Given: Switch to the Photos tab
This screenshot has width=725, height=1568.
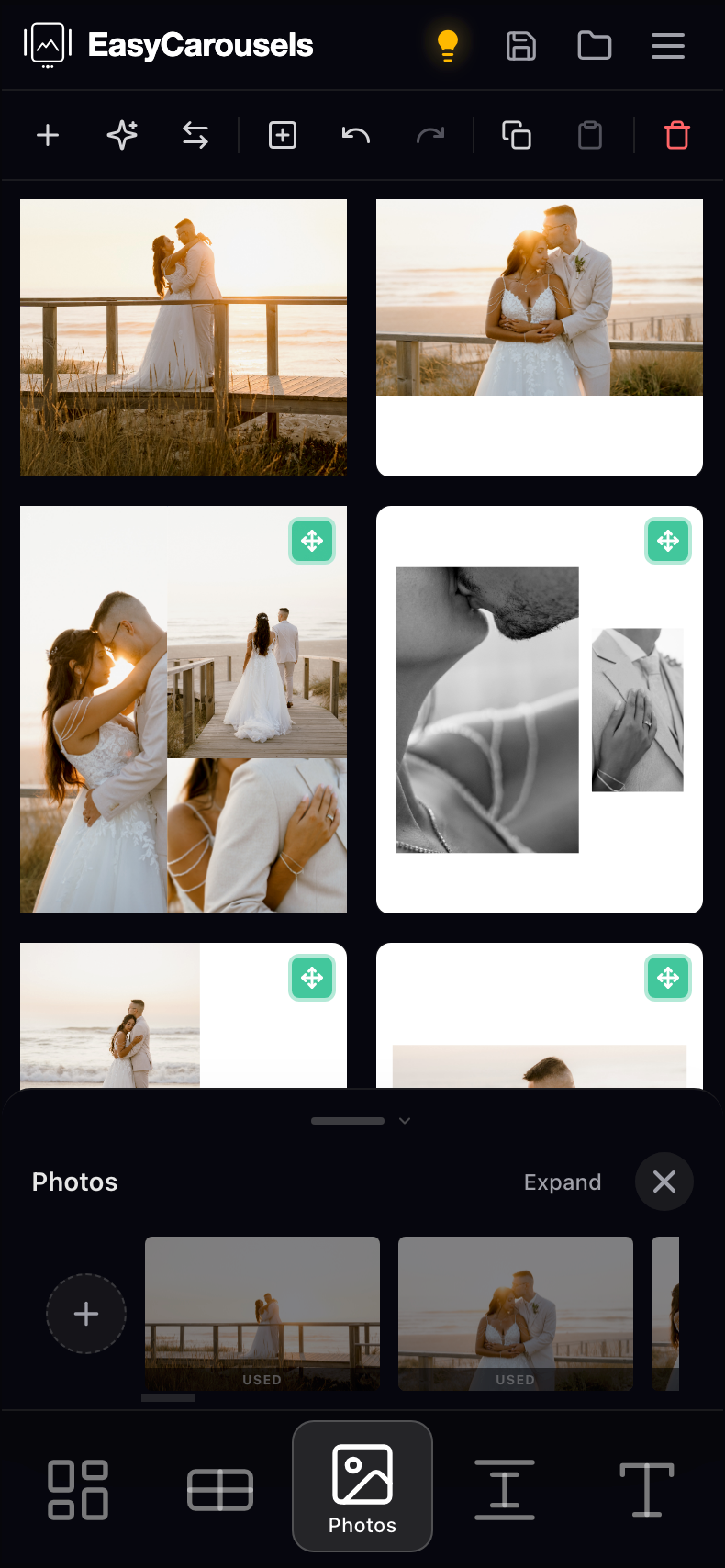Looking at the screenshot, I should [x=362, y=1486].
